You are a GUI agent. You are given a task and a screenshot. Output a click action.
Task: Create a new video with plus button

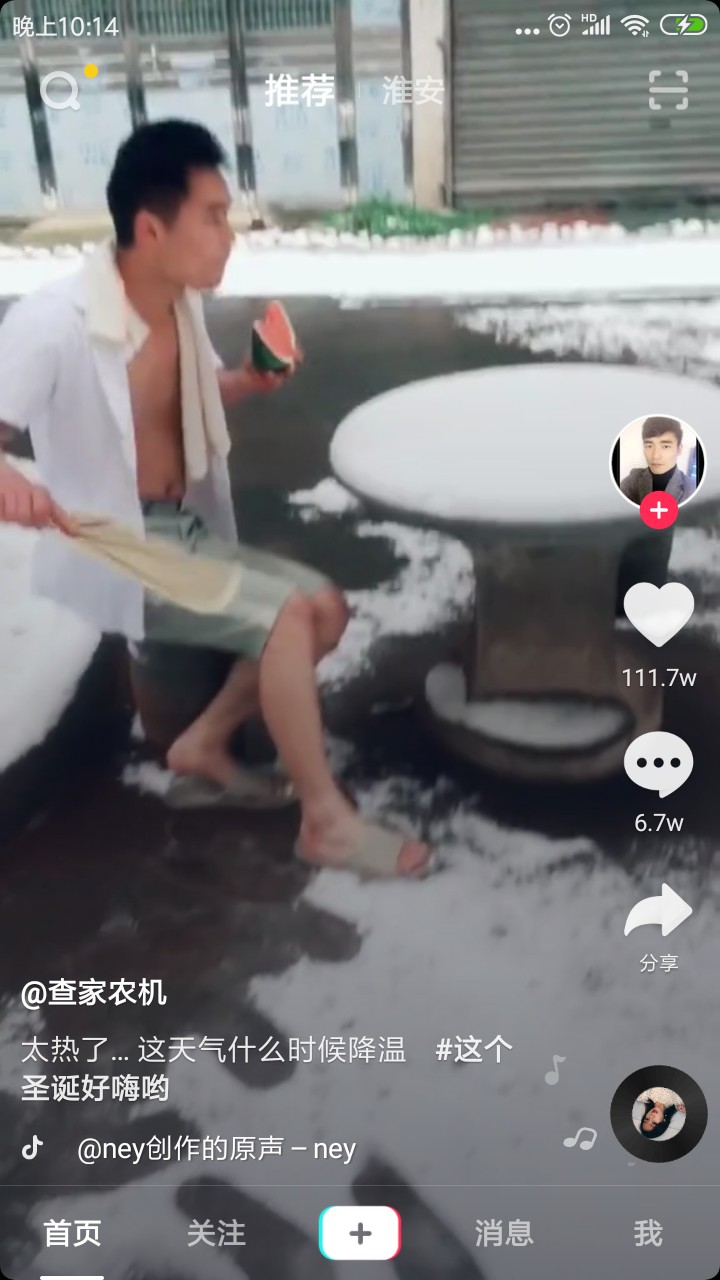tap(360, 1233)
